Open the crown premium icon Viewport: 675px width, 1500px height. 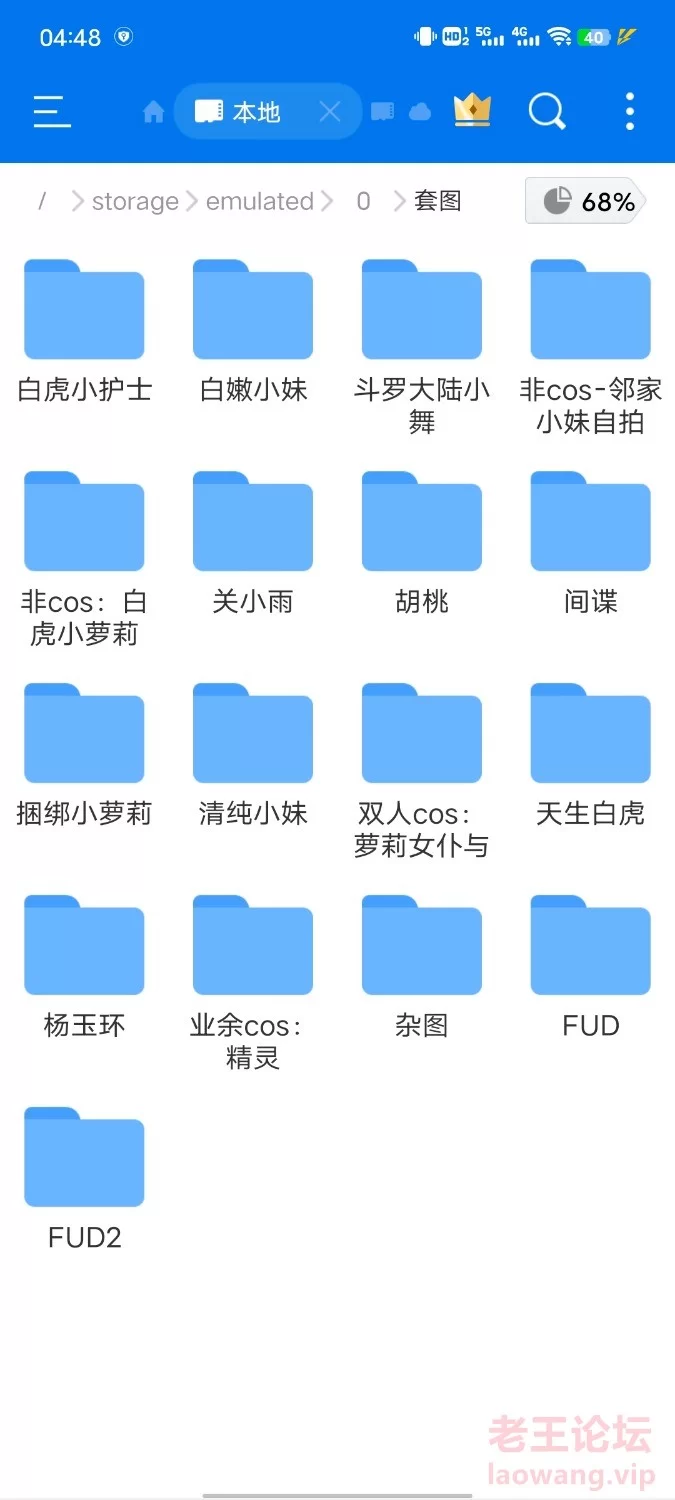coord(472,110)
